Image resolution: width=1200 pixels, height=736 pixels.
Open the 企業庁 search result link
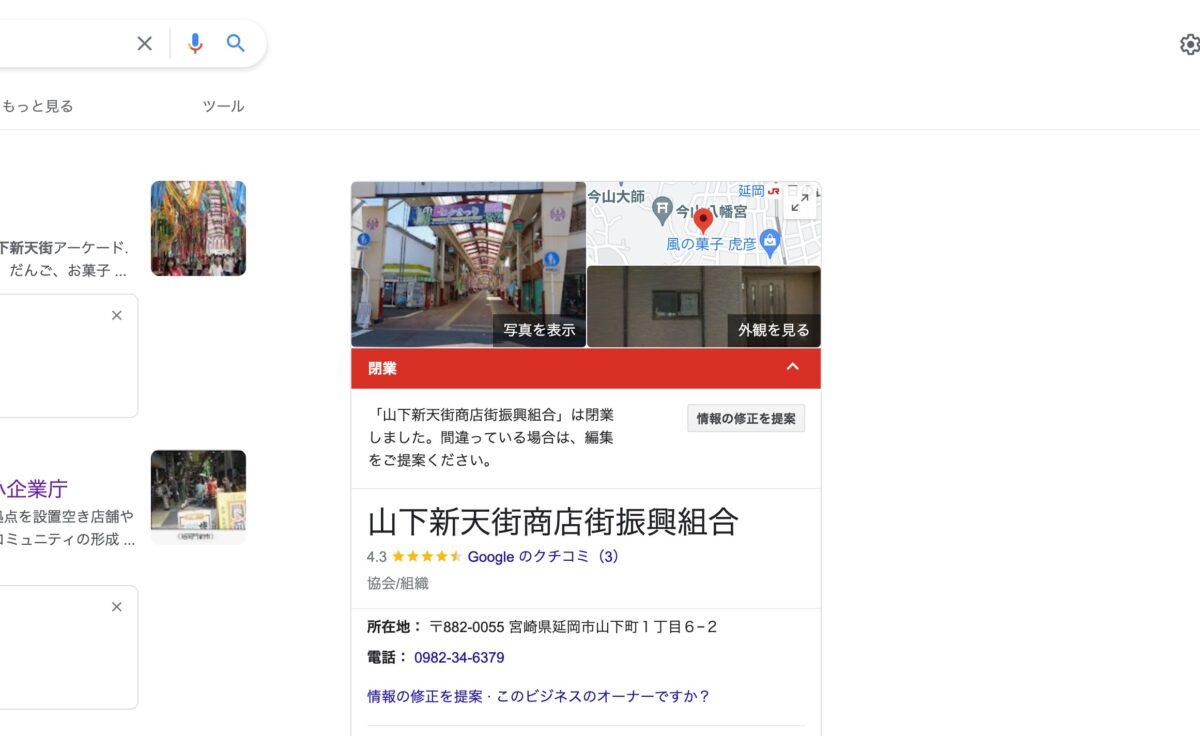pyautogui.click(x=34, y=489)
